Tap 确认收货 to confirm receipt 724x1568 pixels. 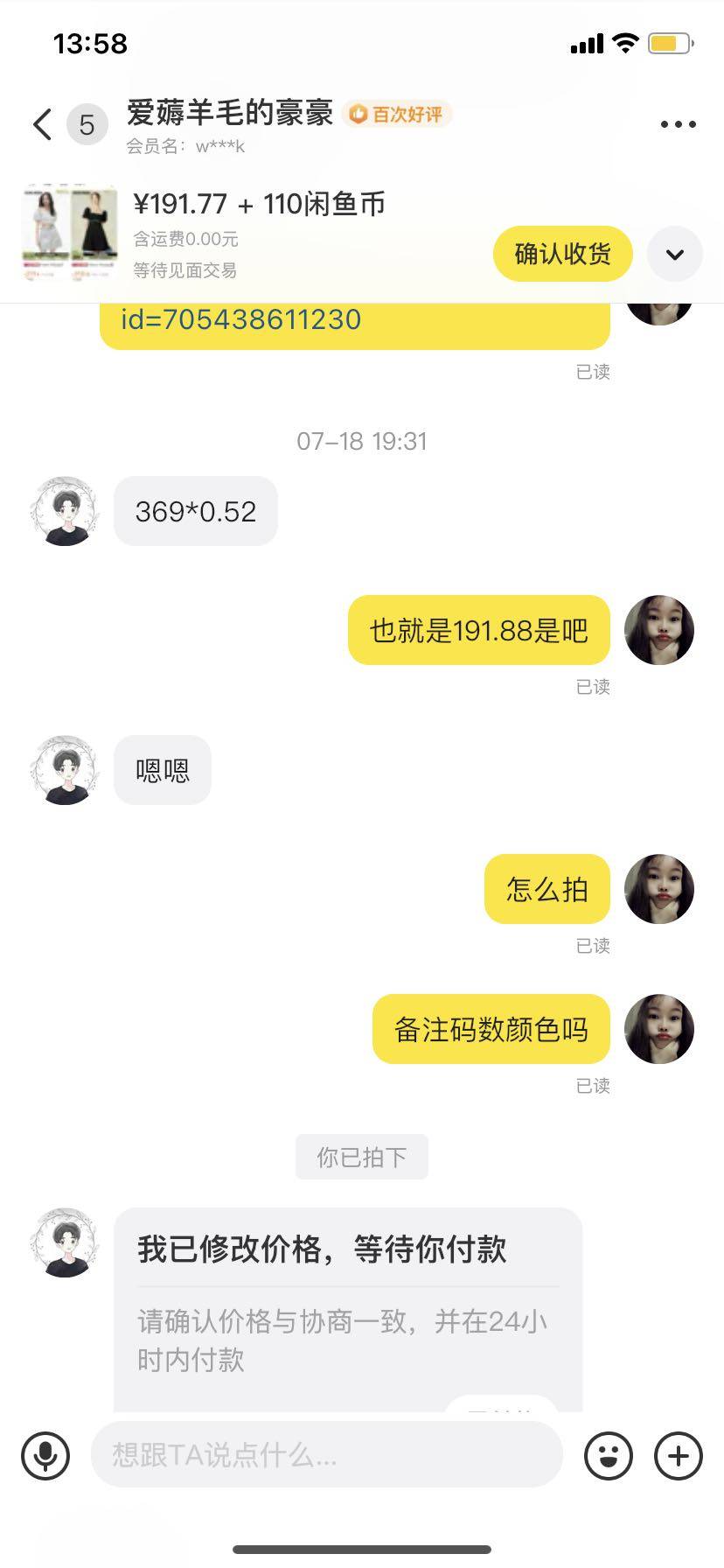coord(562,254)
